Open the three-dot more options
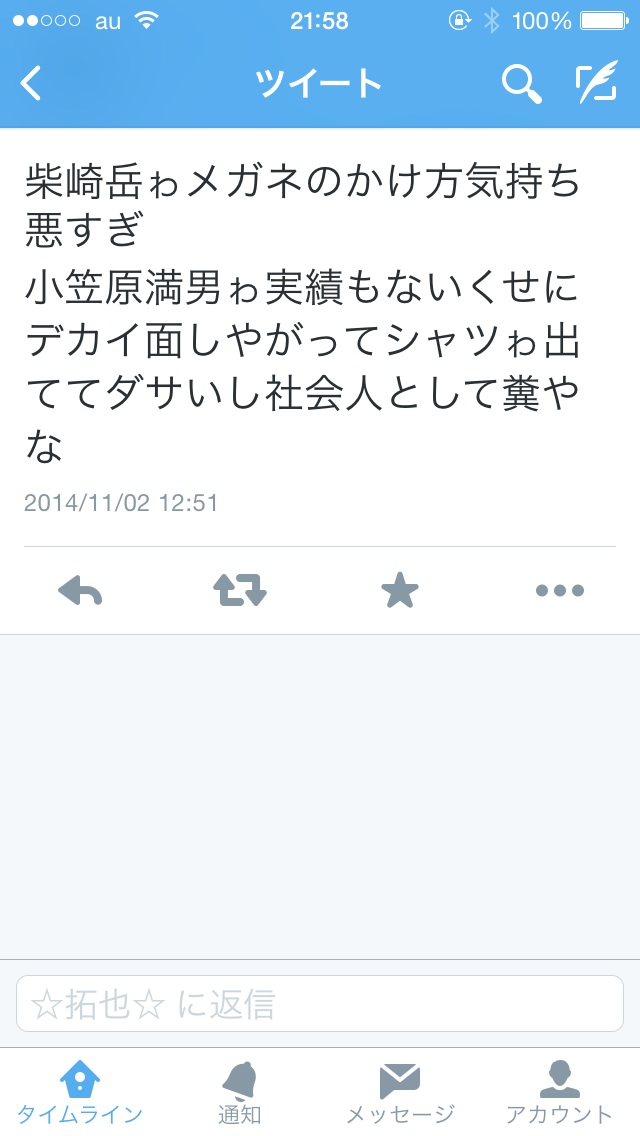Screen dimensions: 640x1136 560,591
